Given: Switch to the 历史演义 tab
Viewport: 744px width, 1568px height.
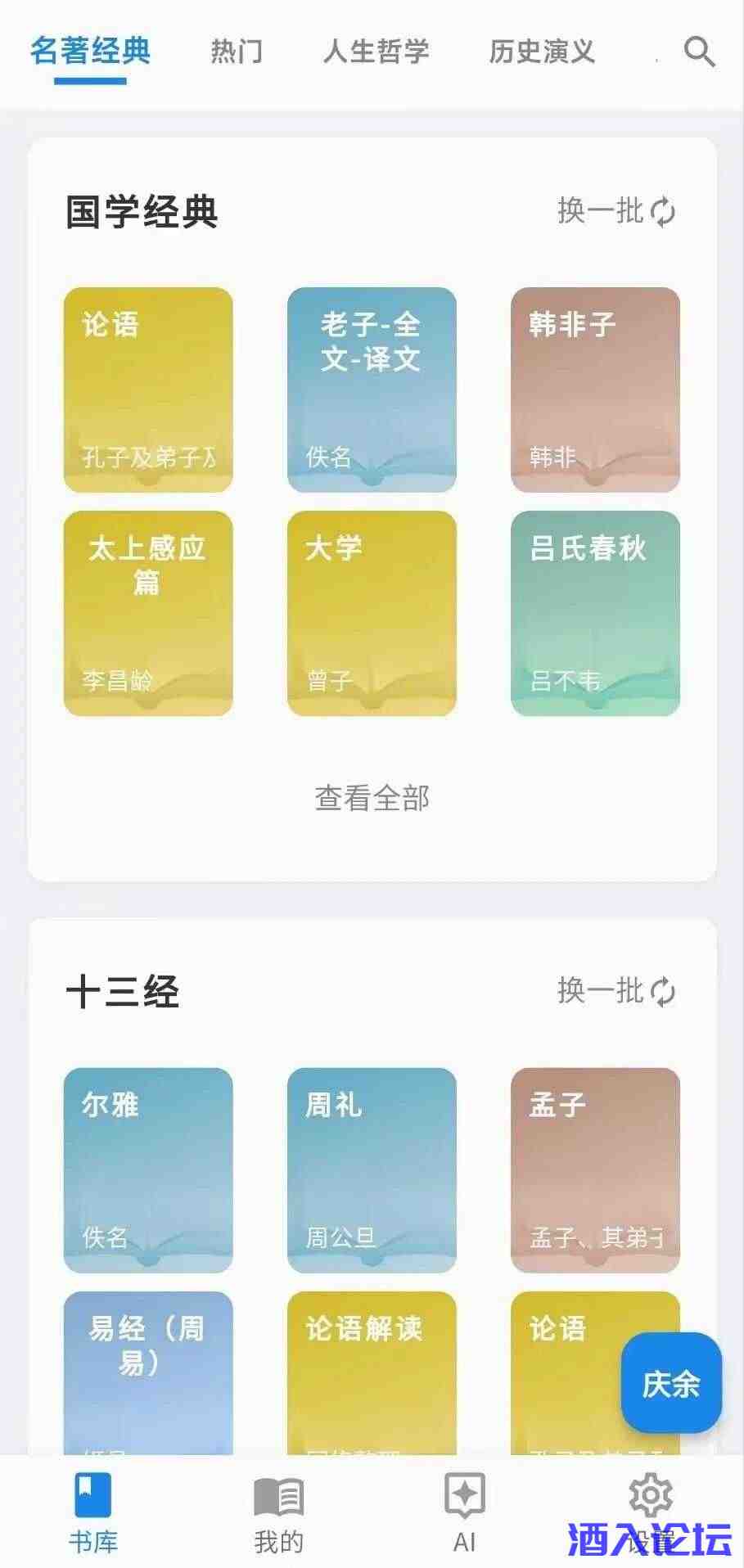Looking at the screenshot, I should (541, 52).
